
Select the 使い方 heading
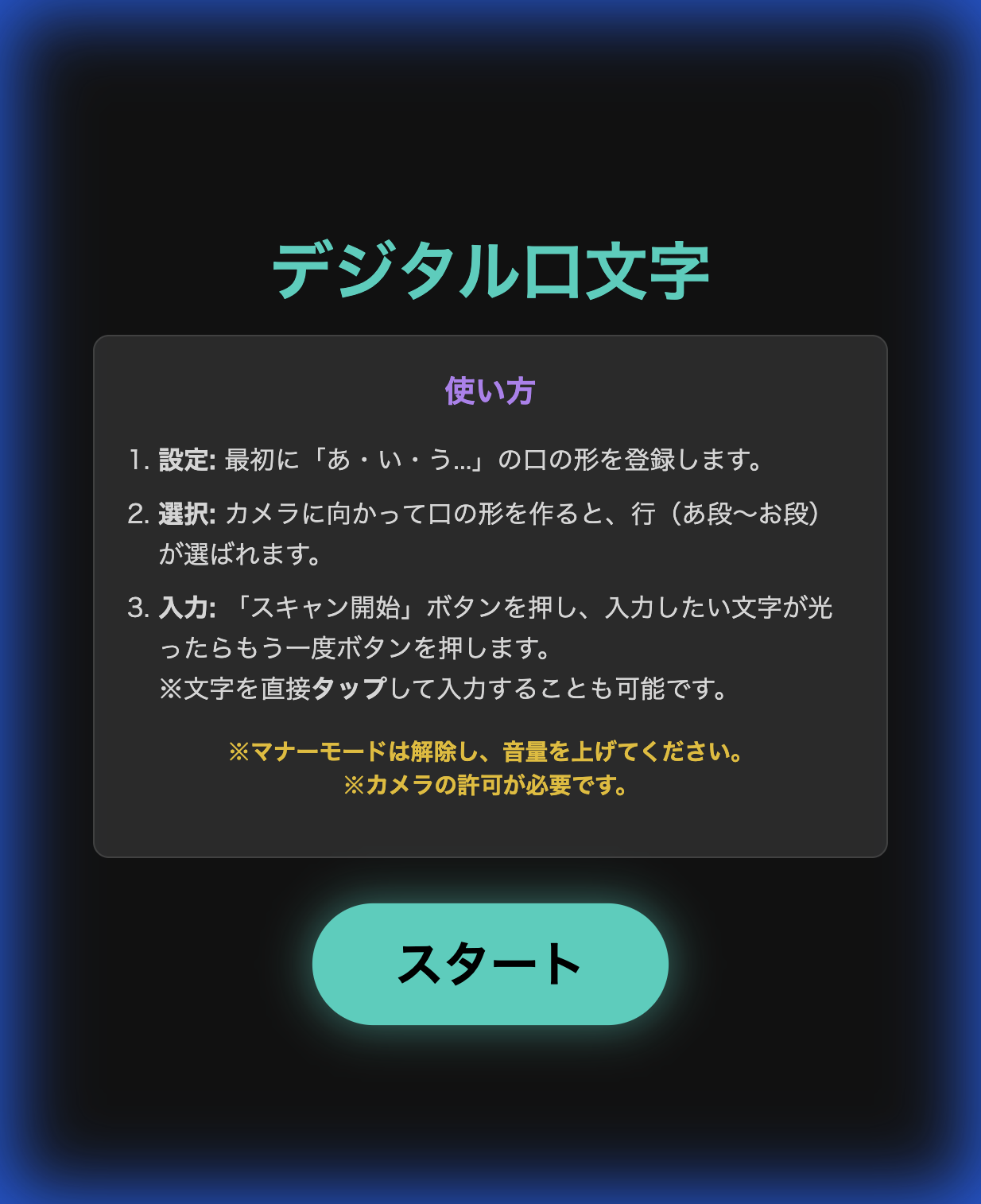pyautogui.click(x=490, y=390)
